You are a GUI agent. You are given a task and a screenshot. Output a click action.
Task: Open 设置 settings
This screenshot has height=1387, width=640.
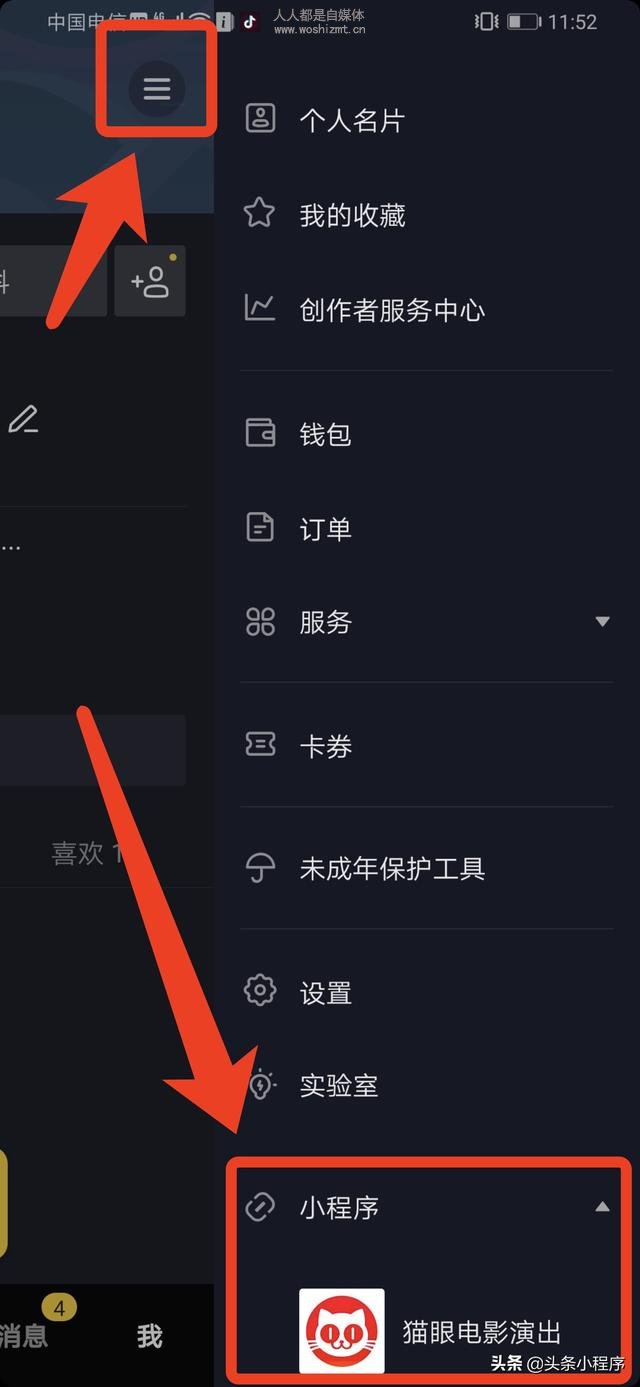click(325, 992)
